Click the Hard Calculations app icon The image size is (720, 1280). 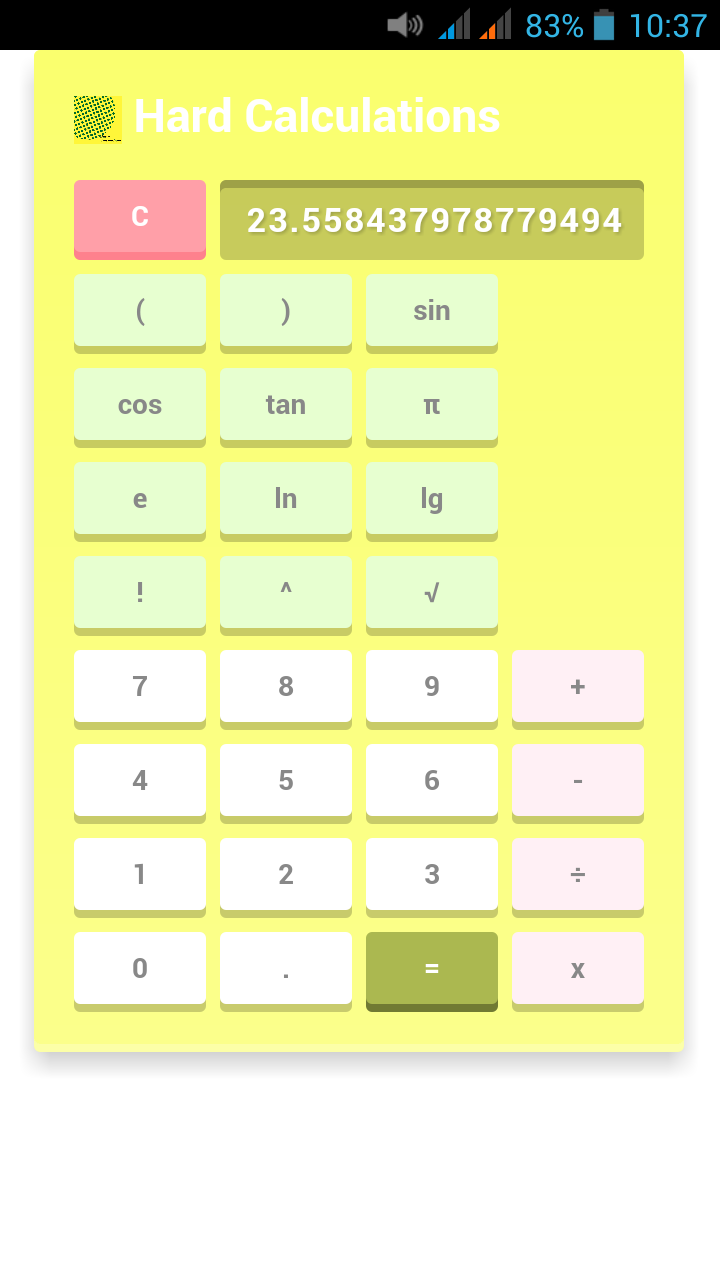(96, 117)
